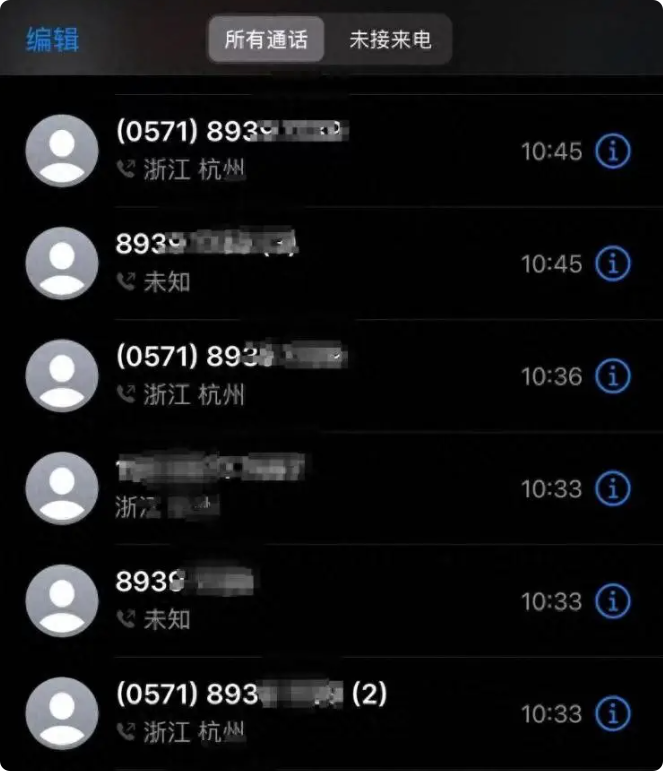Open info for the 10:45 未知 call
Image resolution: width=663 pixels, height=771 pixels.
tap(613, 264)
